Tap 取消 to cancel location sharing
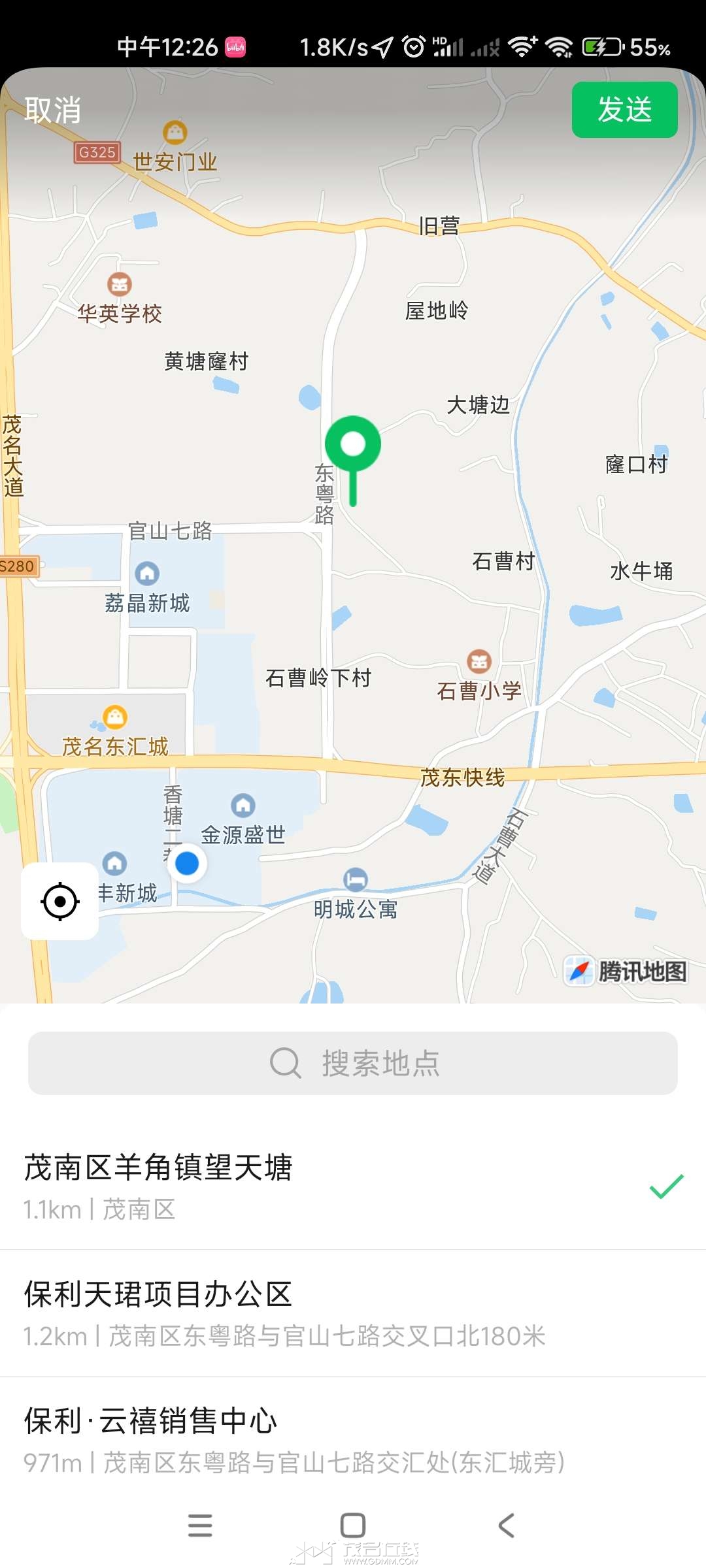The width and height of the screenshot is (706, 1568). click(x=53, y=110)
